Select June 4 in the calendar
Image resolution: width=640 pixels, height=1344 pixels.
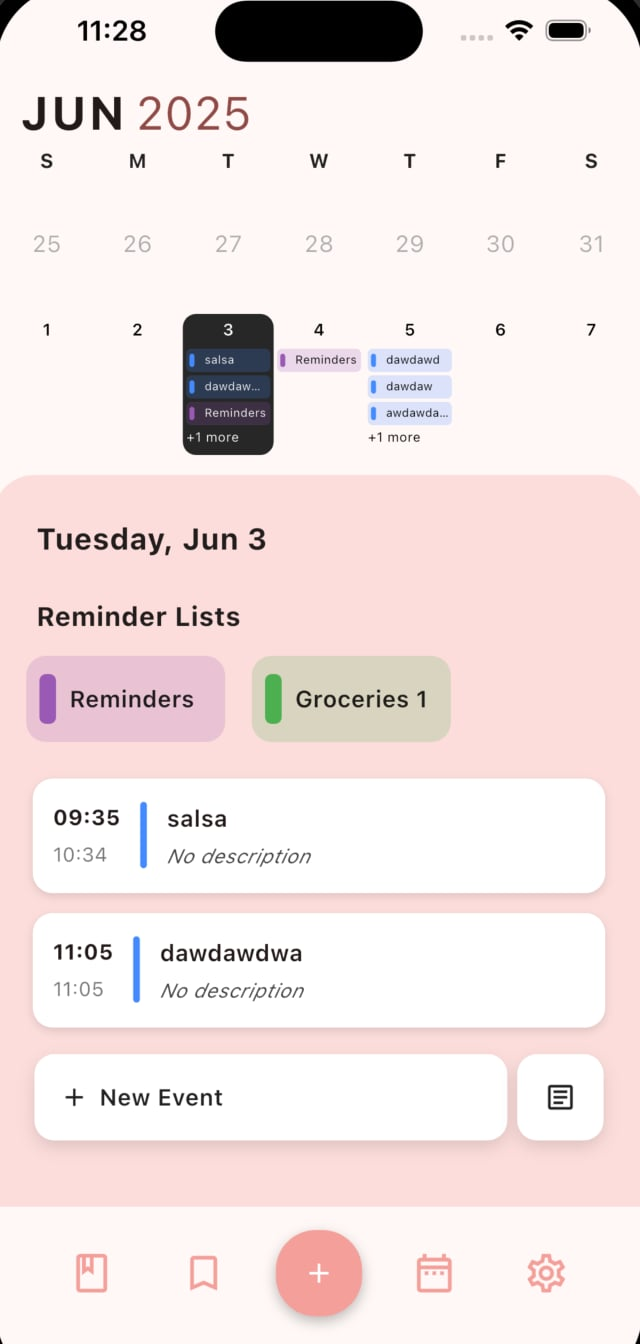click(319, 330)
